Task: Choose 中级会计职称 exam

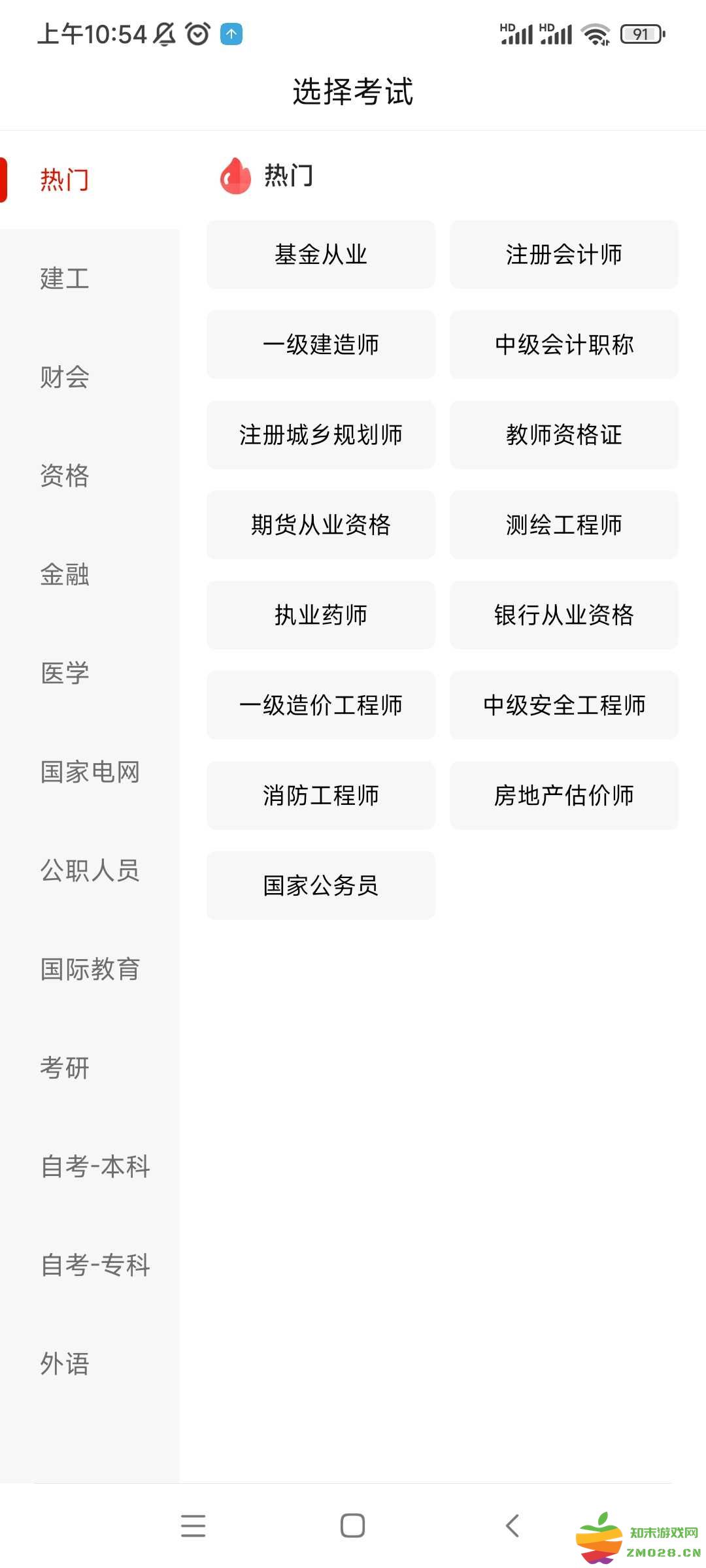Action: coord(564,344)
